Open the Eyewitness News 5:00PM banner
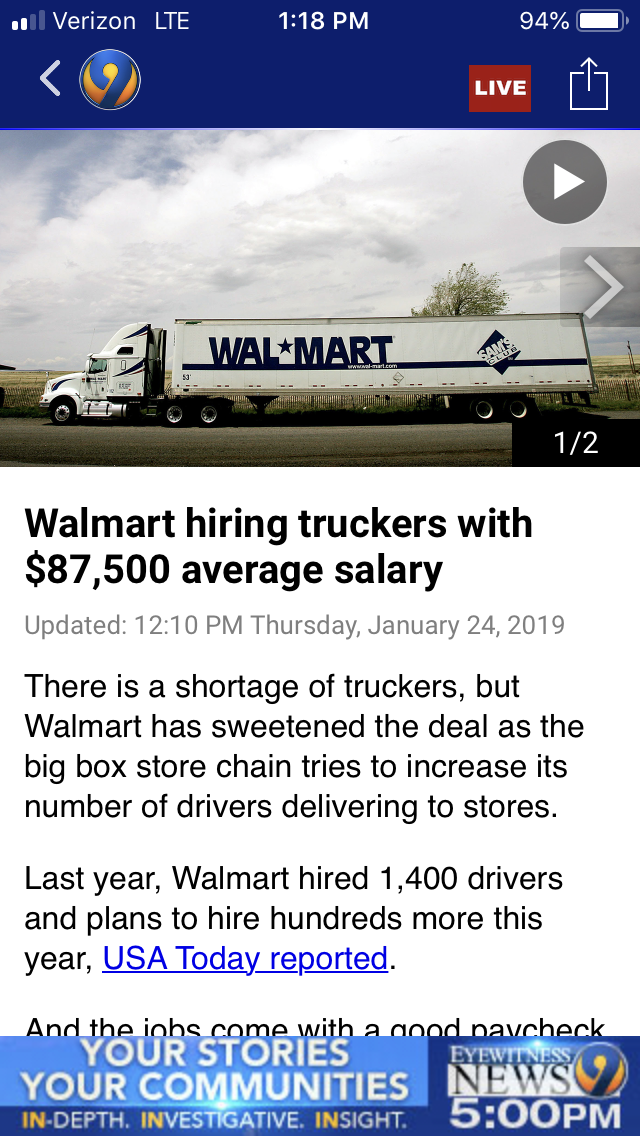640x1136 pixels. click(320, 1085)
